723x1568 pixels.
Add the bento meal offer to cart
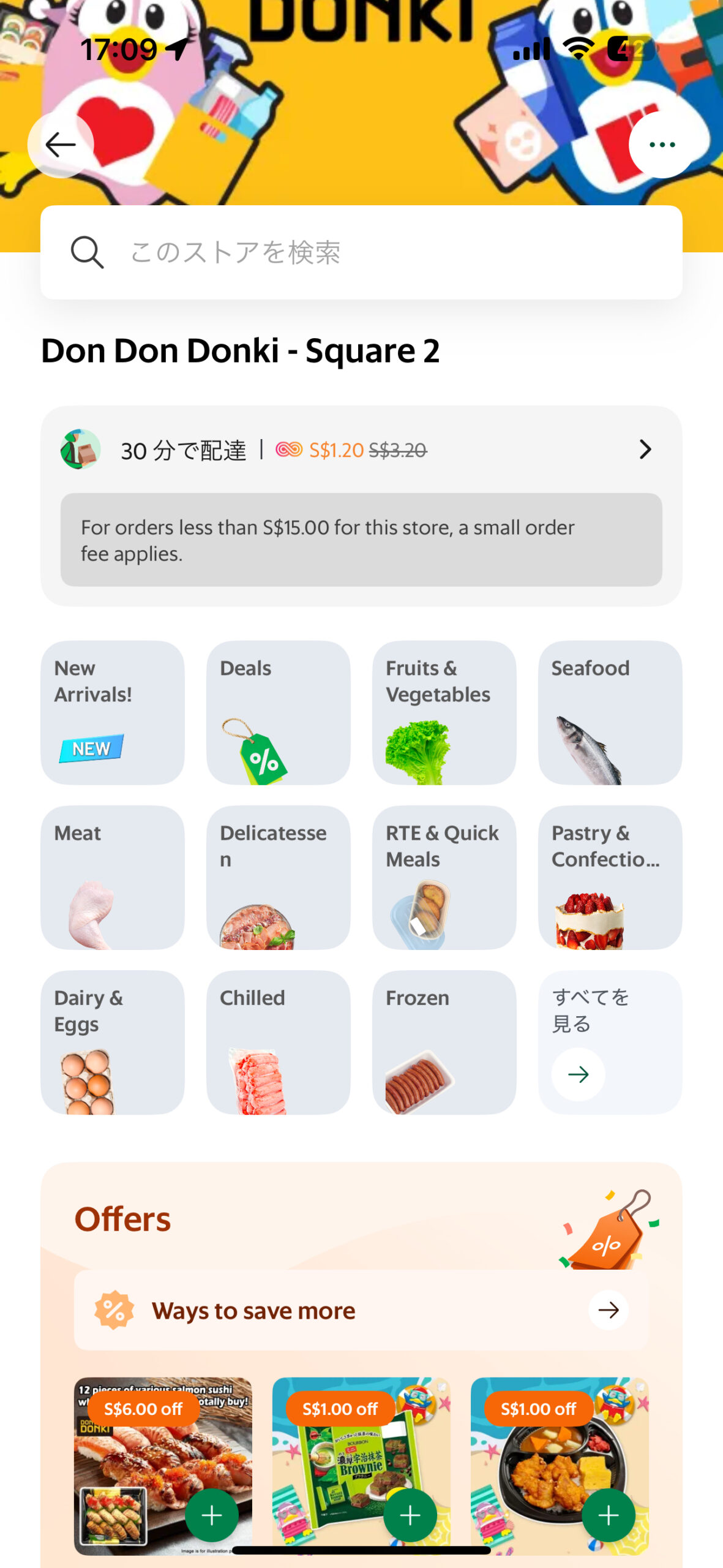[x=609, y=1515]
